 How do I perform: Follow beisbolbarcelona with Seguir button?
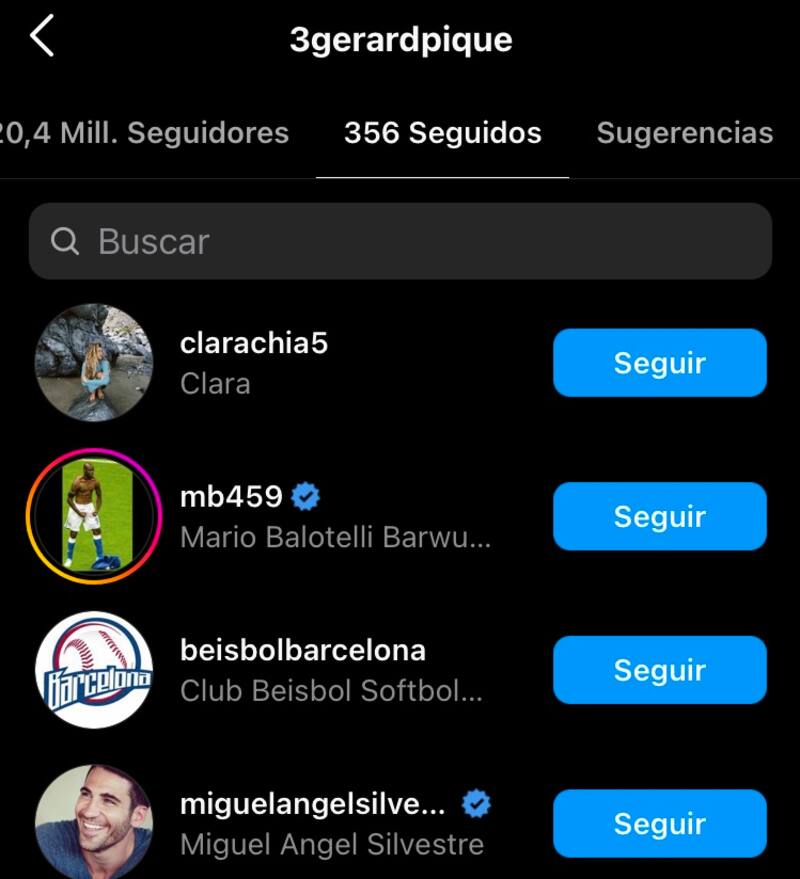pos(659,670)
